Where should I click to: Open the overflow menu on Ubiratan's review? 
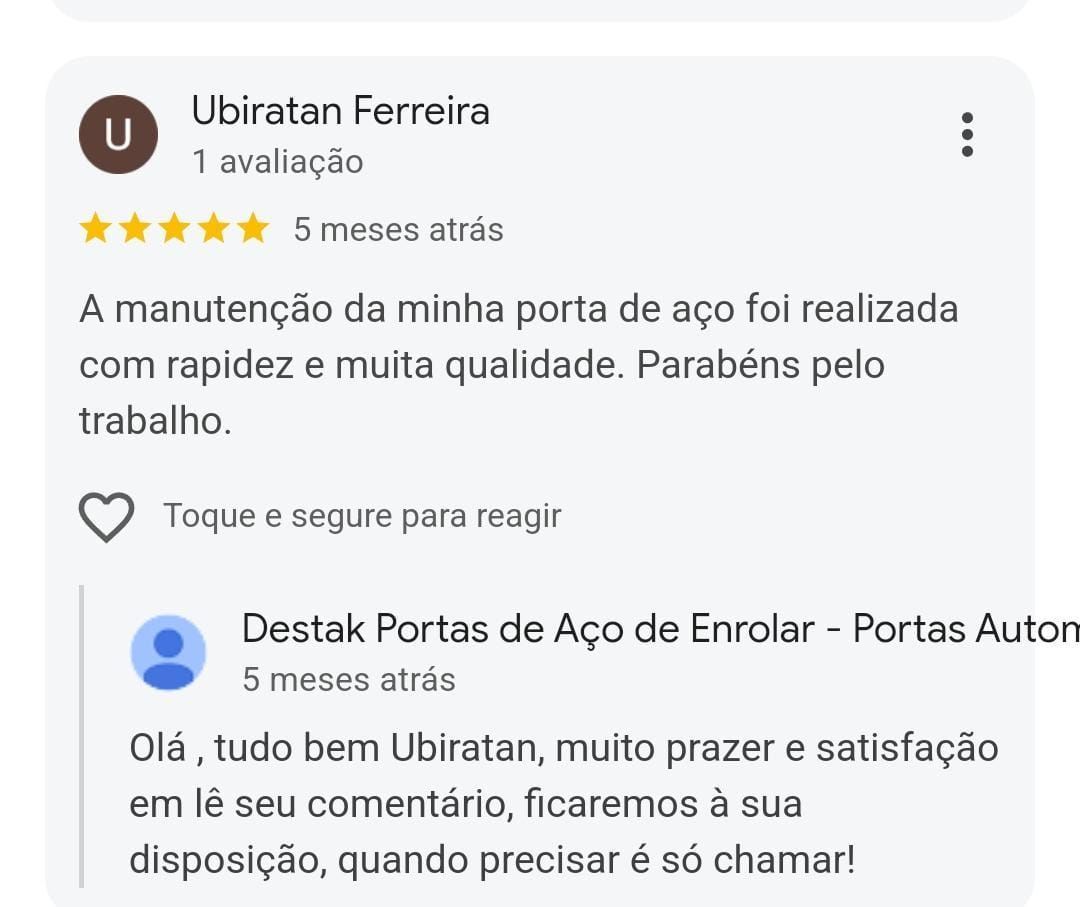966,135
